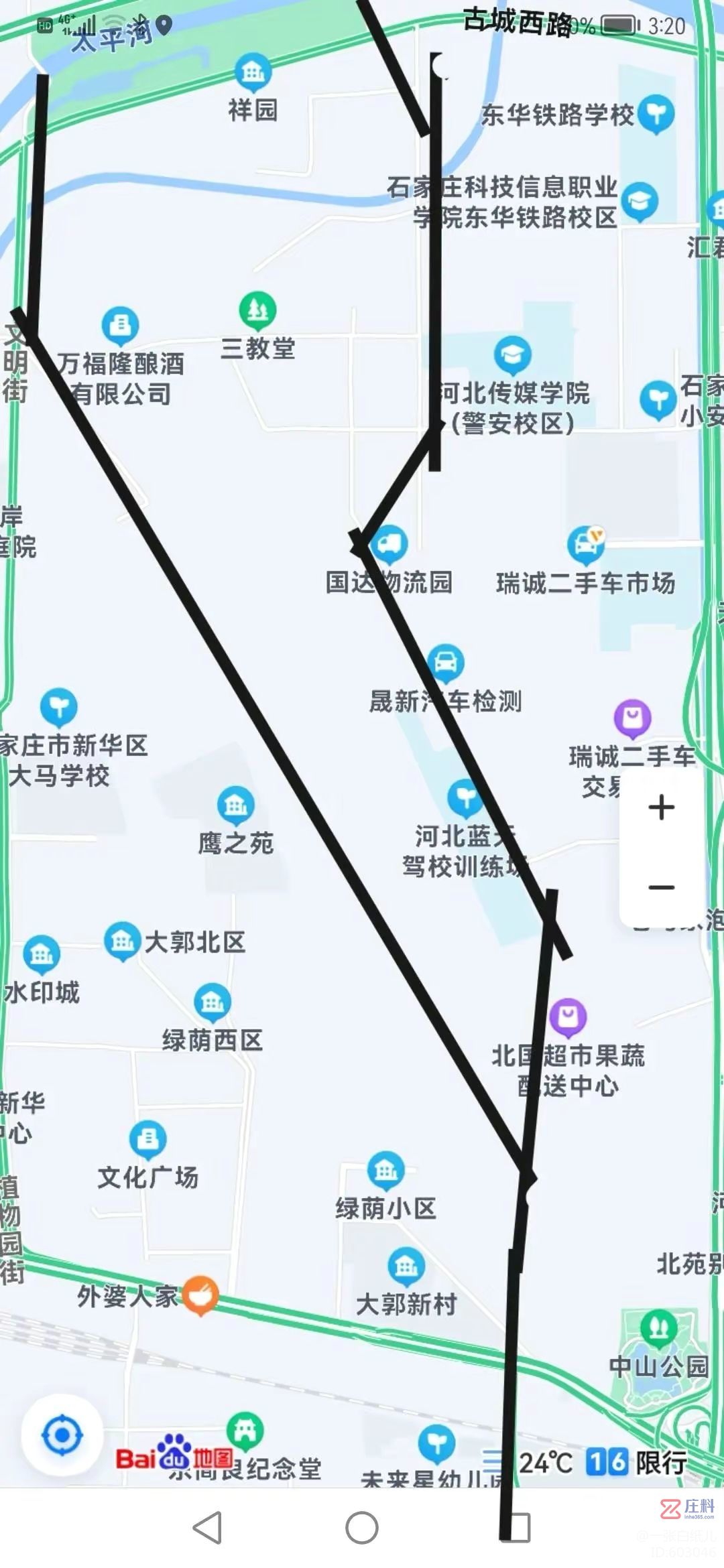Viewport: 724px width, 1568px height.
Task: Zoom out with the minus button
Action: coord(661,888)
